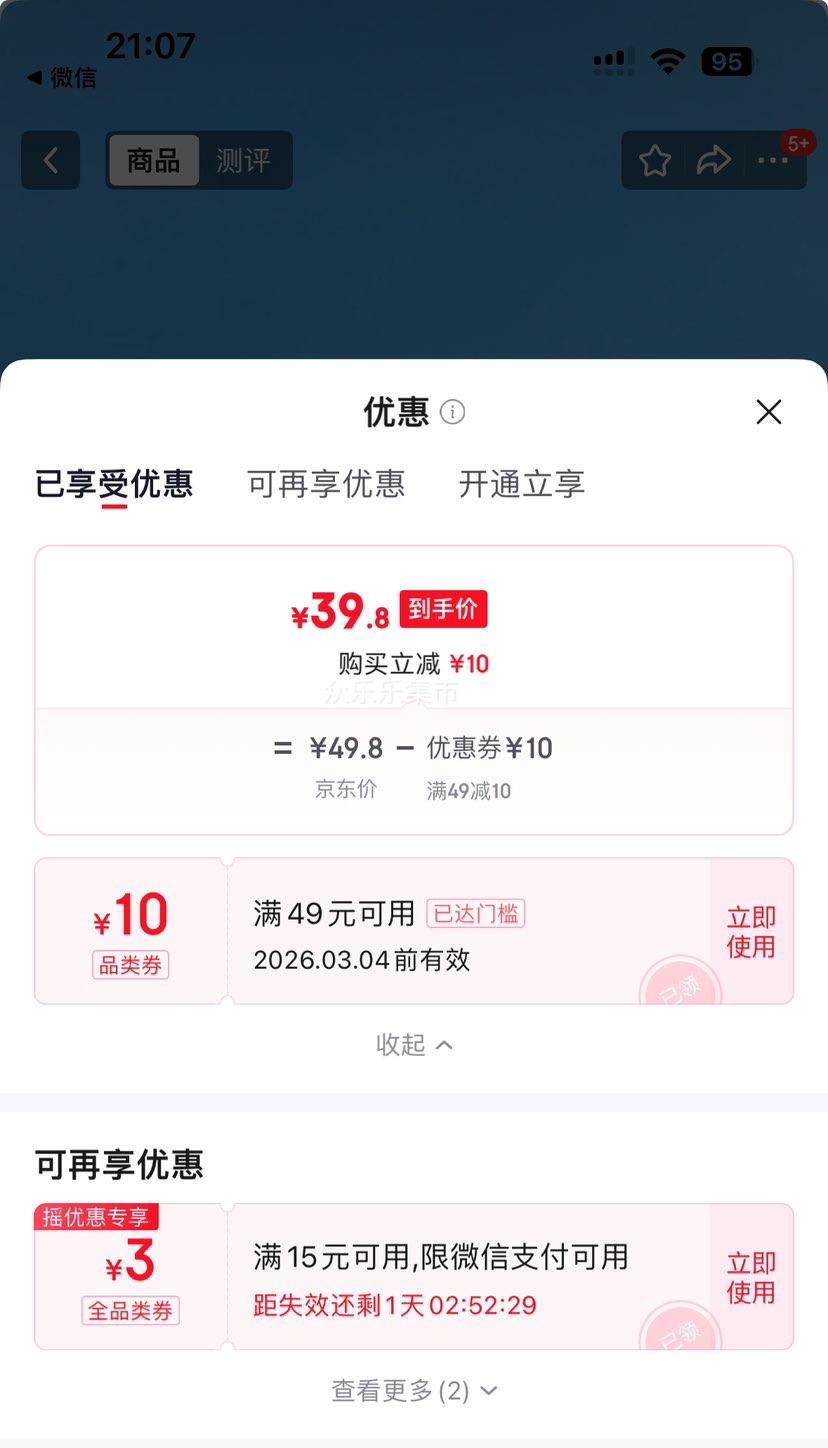Return to 微信 from the status bar
The height and width of the screenshot is (1448, 828).
tap(62, 78)
